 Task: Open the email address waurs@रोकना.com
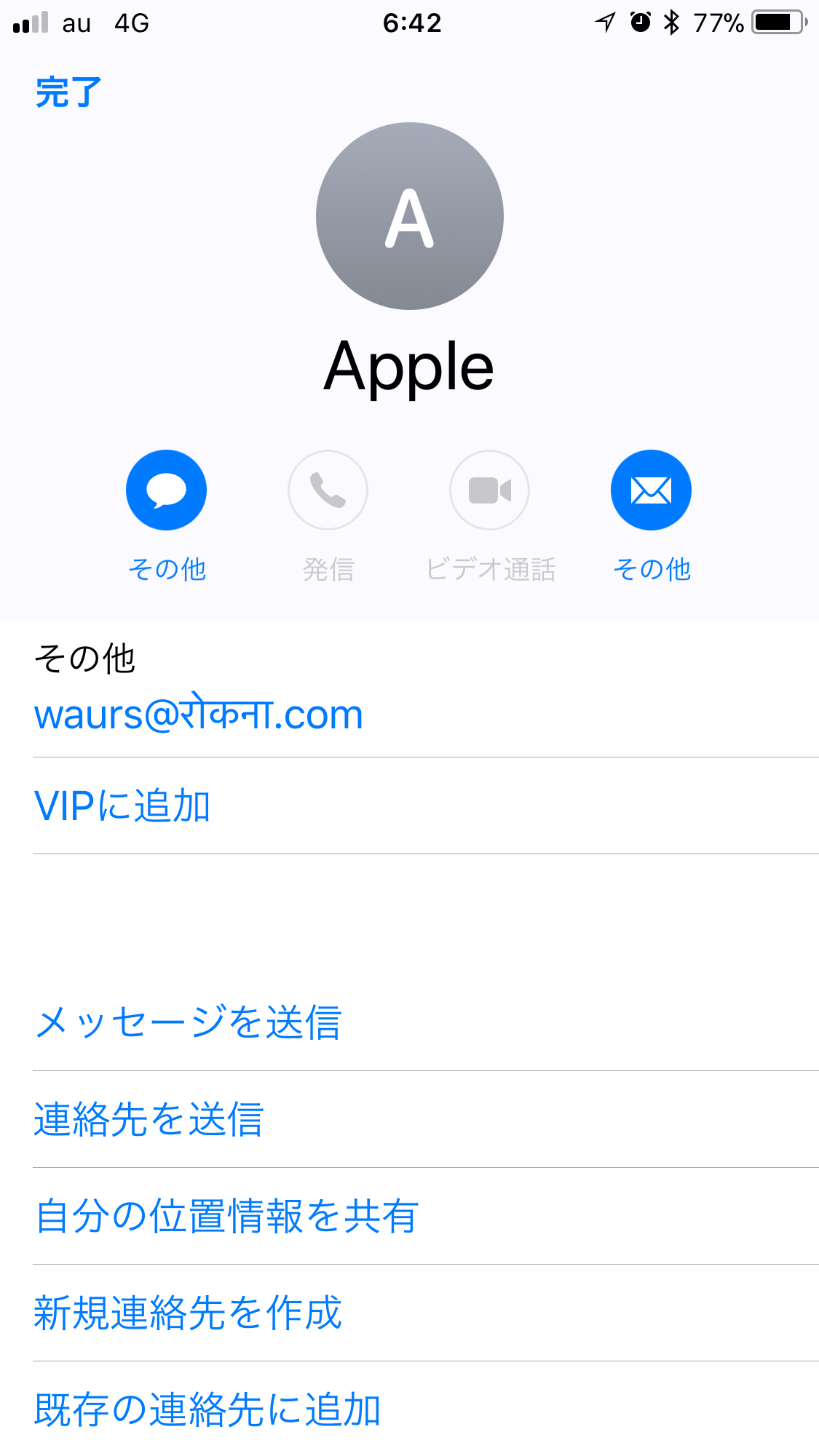pyautogui.click(x=199, y=714)
